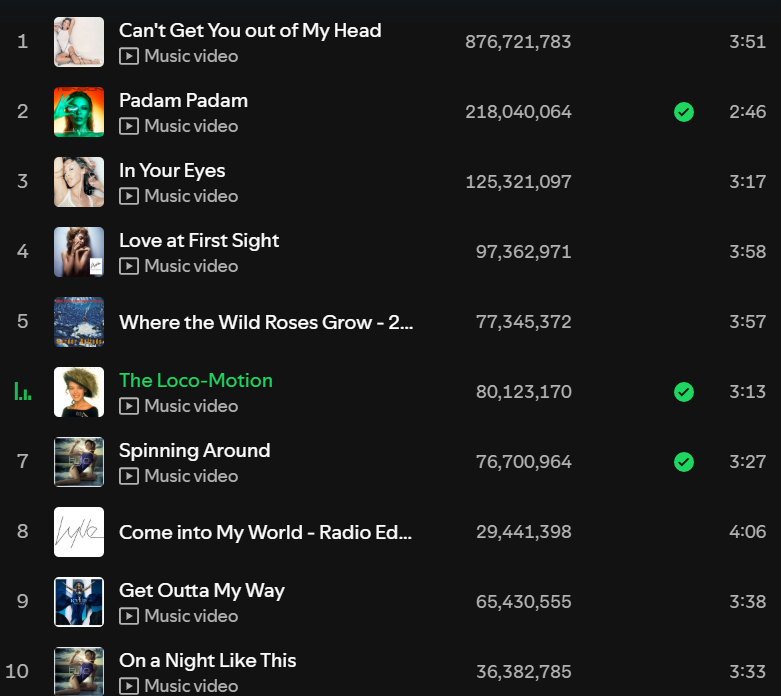The height and width of the screenshot is (696, 781).
Task: Select the currently playing The Loco-Motion row
Action: click(195, 381)
